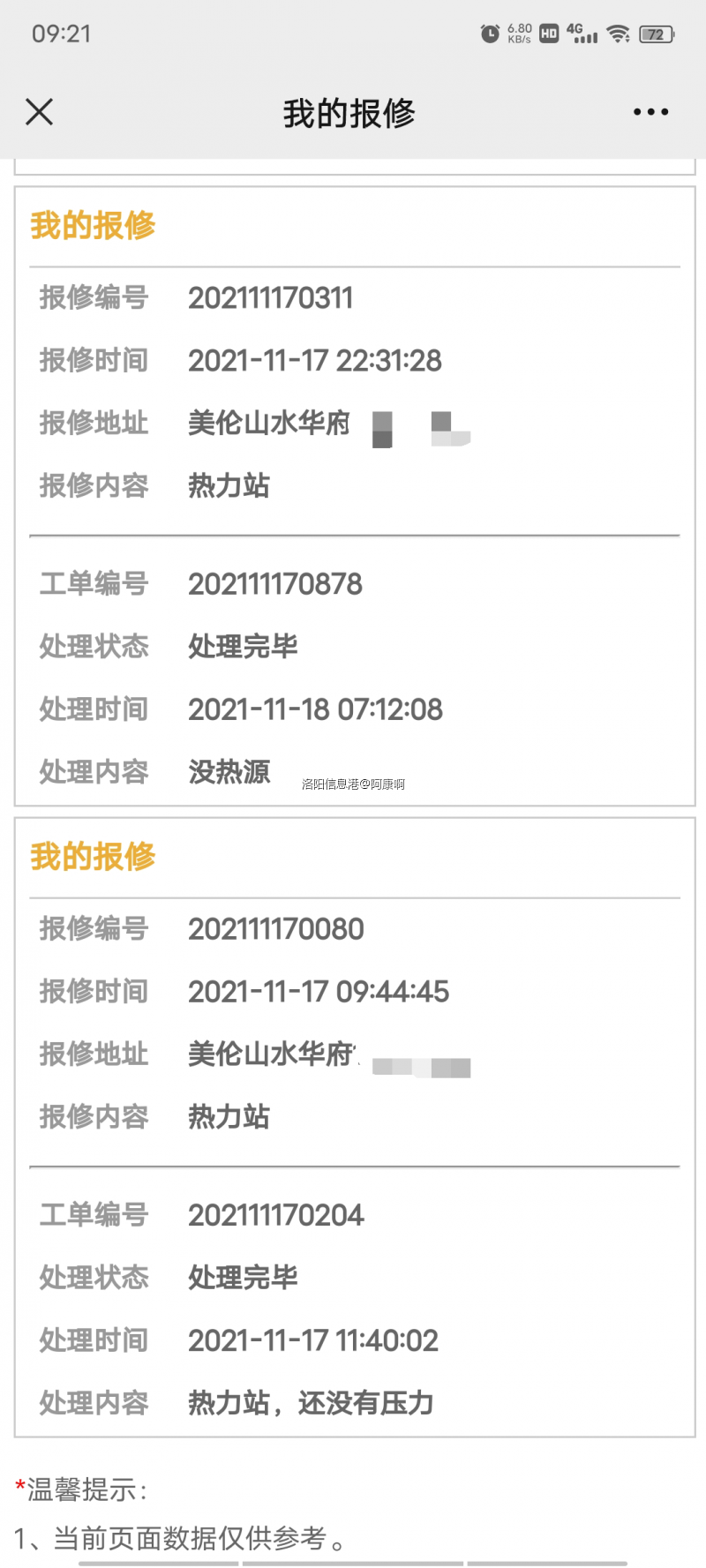
Task: Tap the alarm clock icon in the status bar
Action: point(491,34)
